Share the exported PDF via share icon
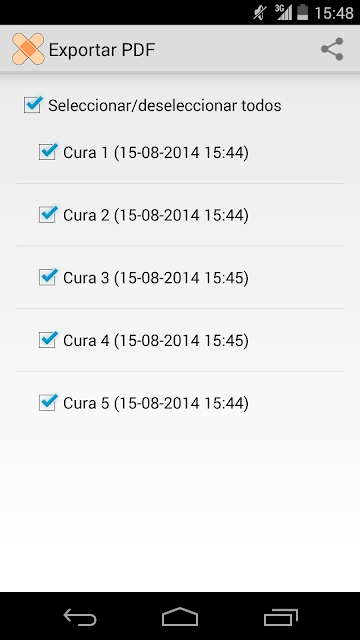Viewport: 360px width, 640px height. pyautogui.click(x=332, y=49)
